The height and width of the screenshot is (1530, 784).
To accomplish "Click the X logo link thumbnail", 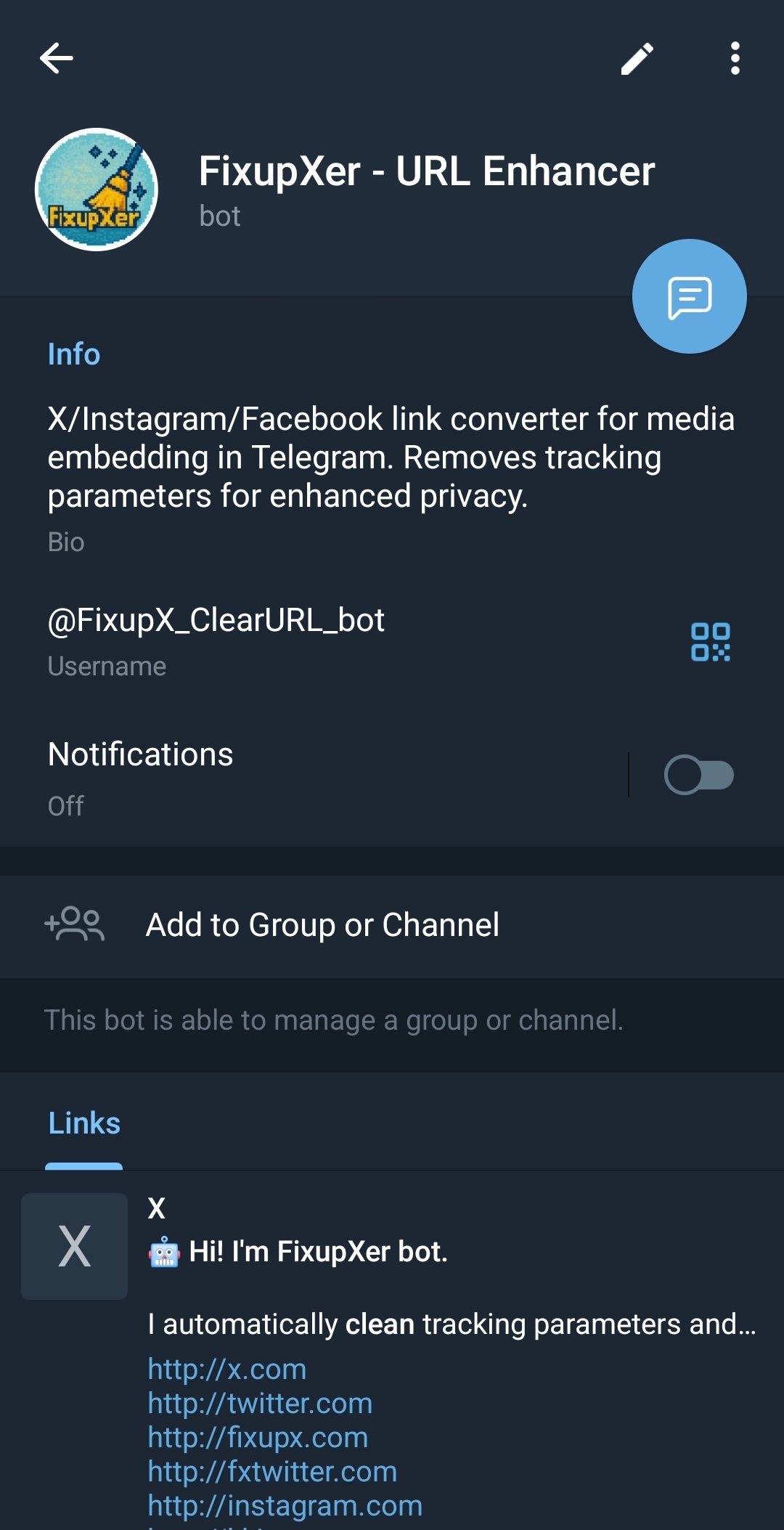I will tap(75, 1245).
